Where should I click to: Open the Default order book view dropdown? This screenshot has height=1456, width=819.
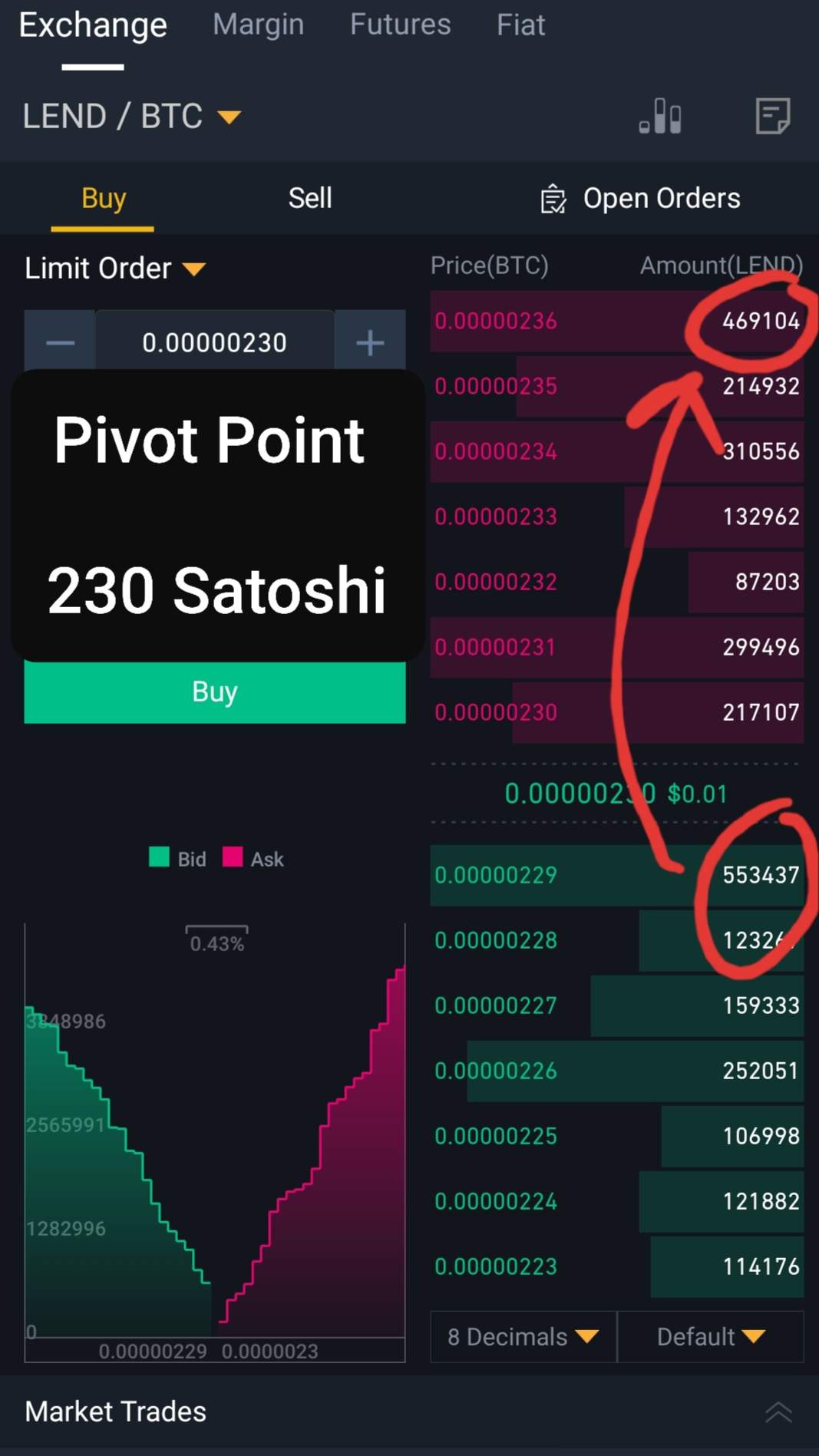coord(710,1337)
